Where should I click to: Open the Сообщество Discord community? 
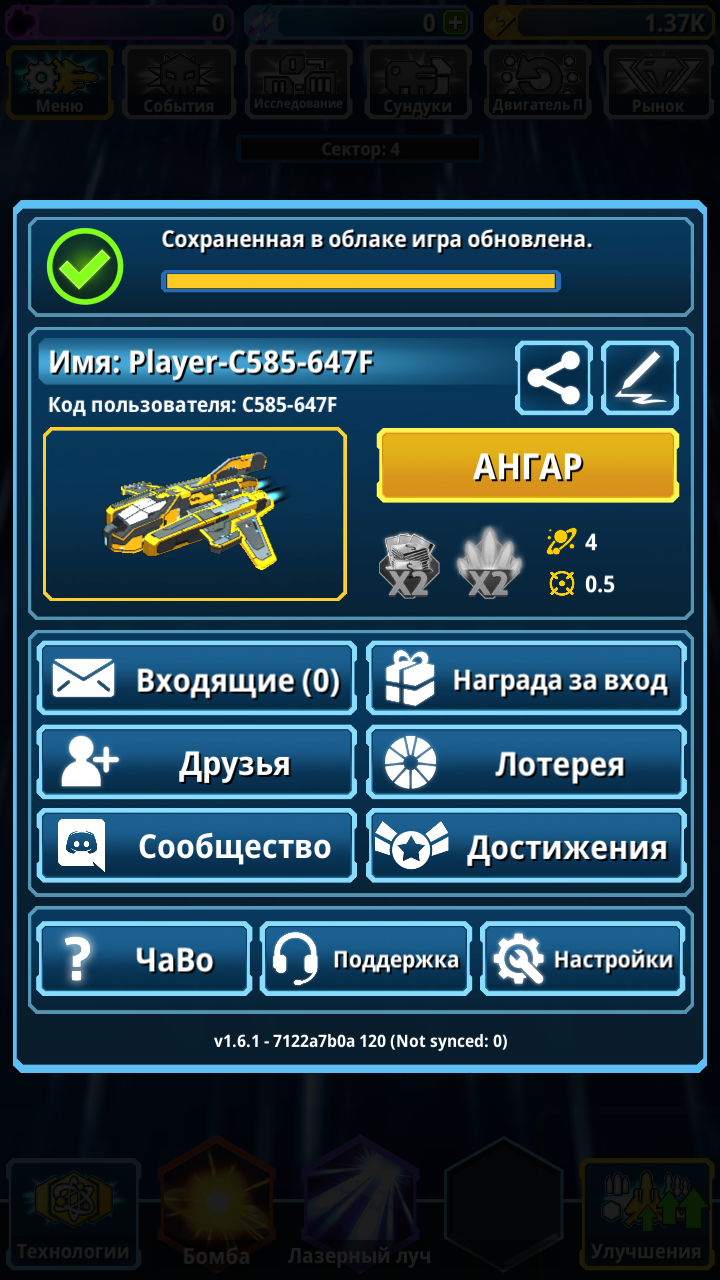197,846
